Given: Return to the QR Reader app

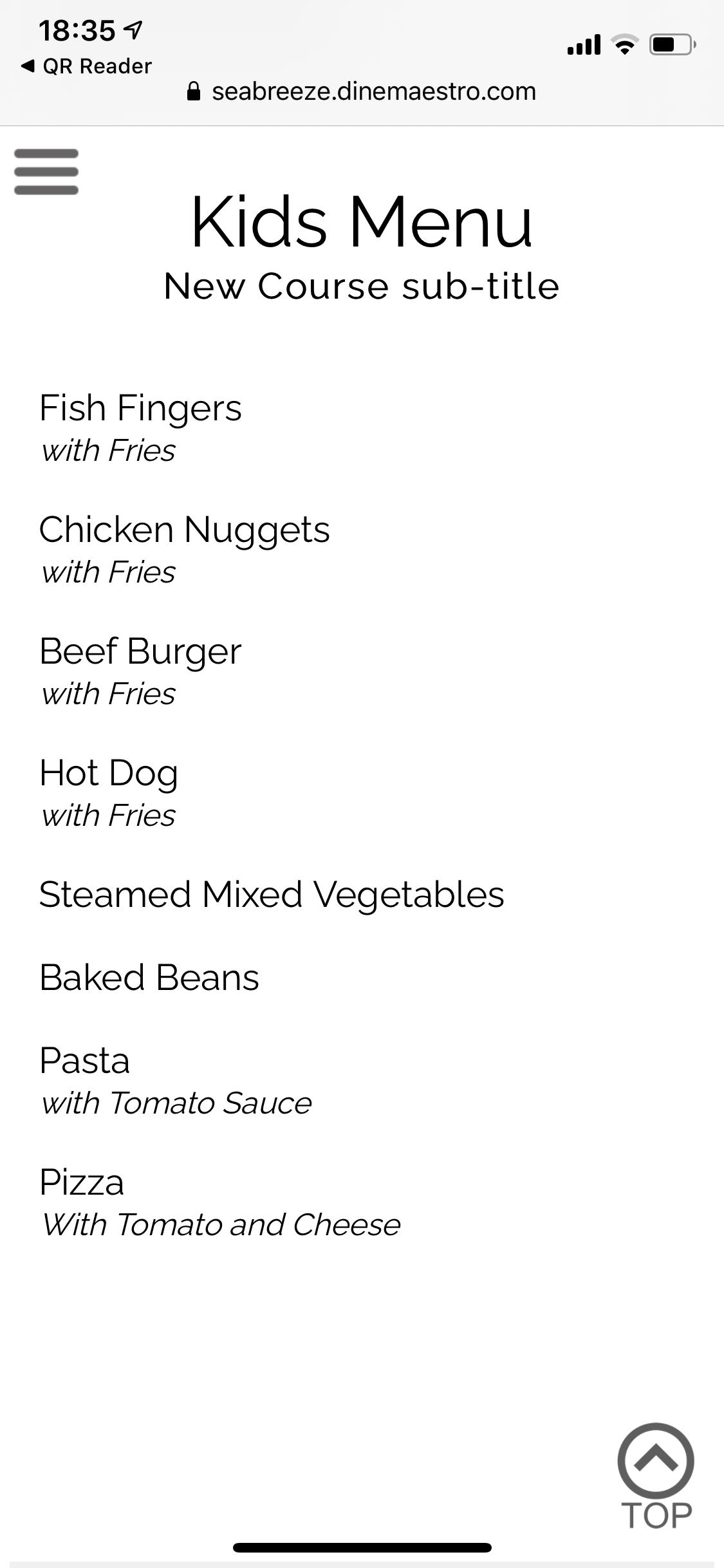Looking at the screenshot, I should point(87,66).
